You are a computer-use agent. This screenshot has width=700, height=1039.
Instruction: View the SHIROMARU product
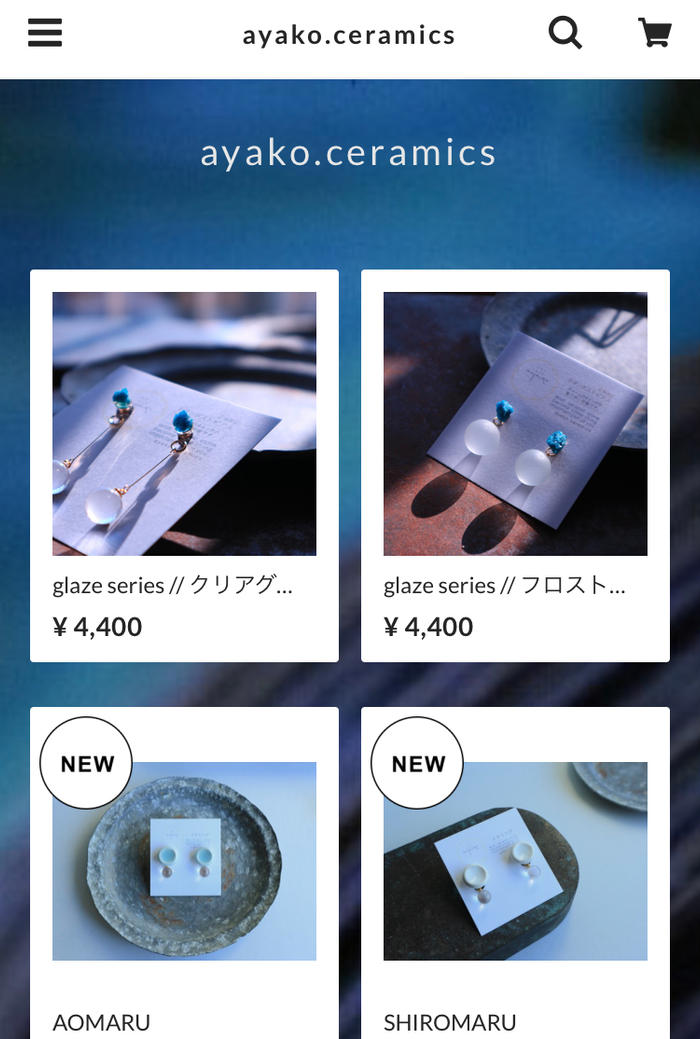point(515,870)
